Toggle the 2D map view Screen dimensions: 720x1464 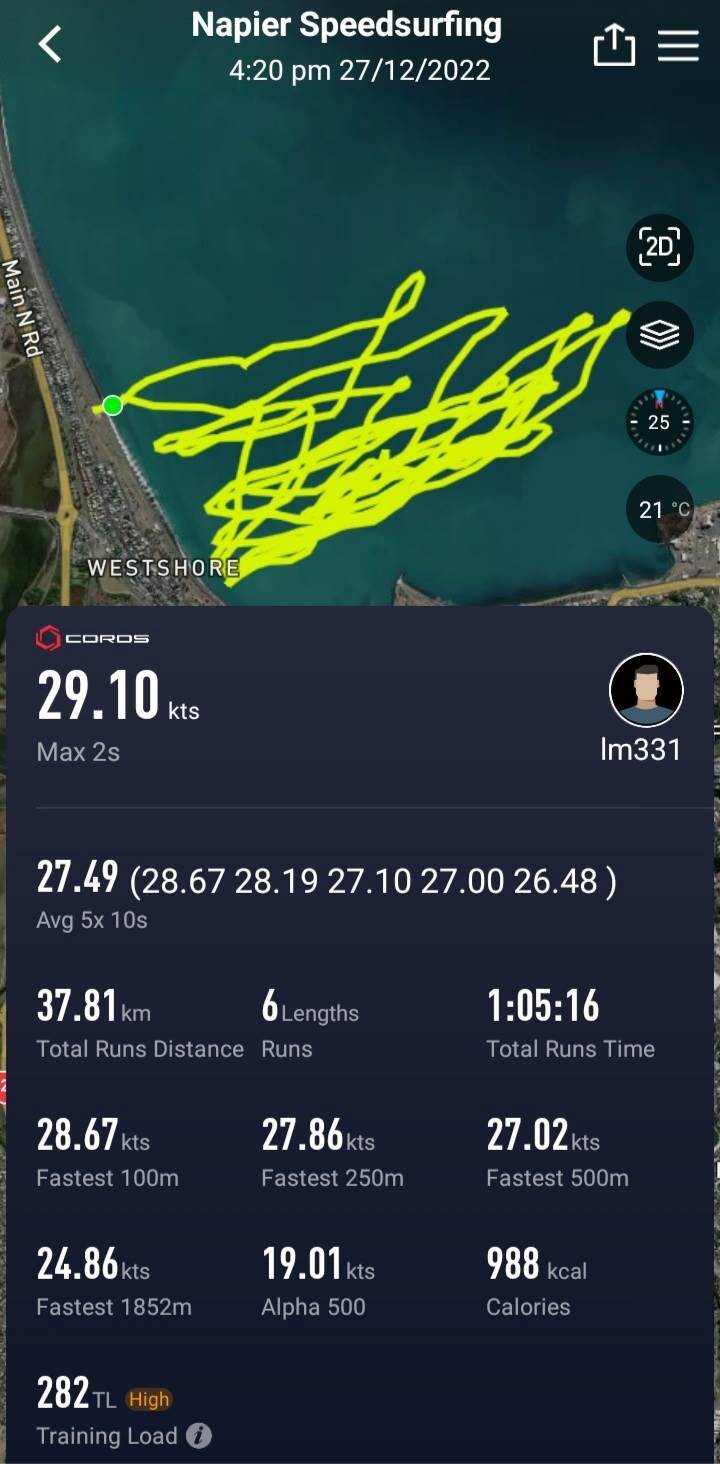660,247
